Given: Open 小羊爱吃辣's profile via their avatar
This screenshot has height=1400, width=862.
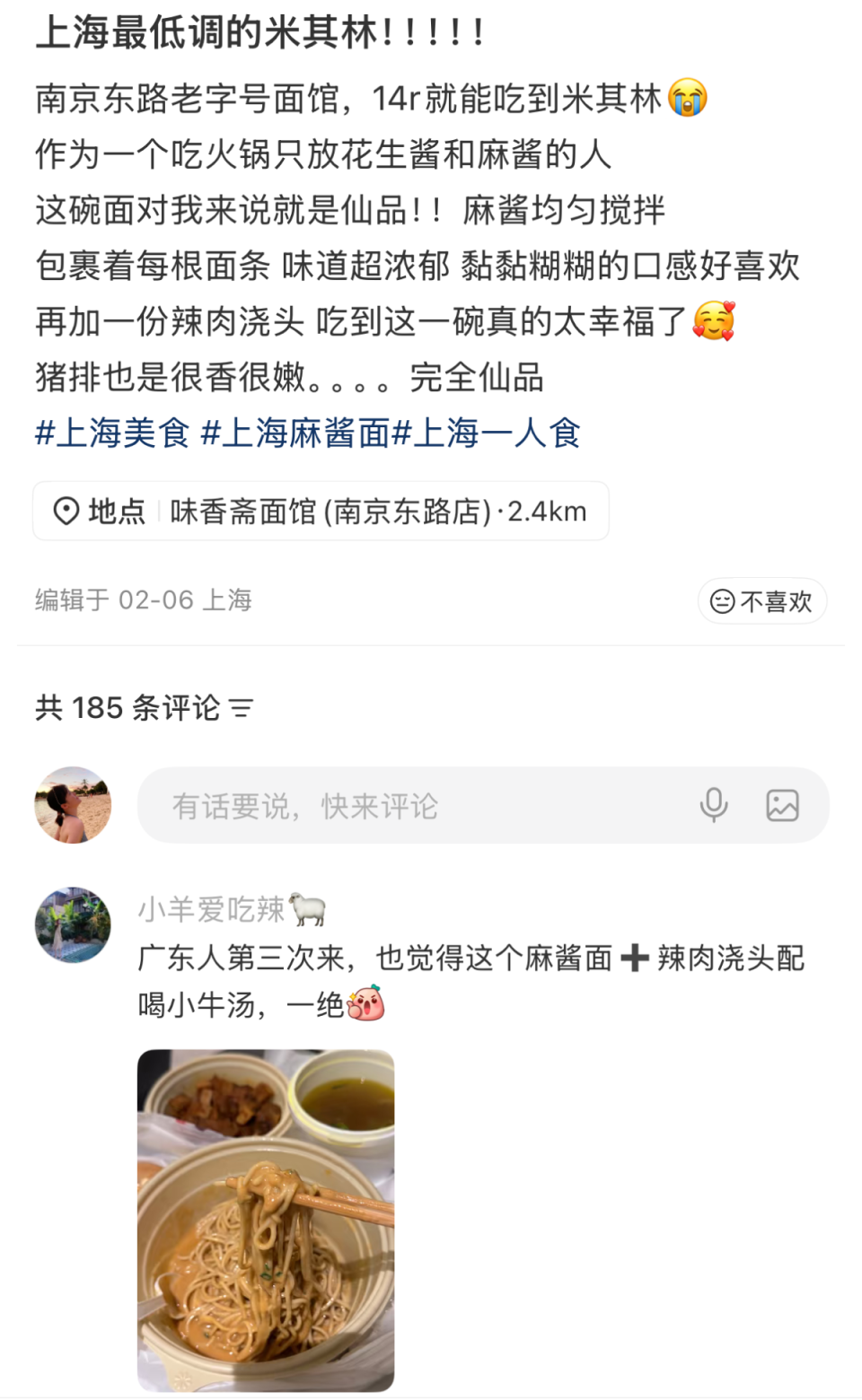Looking at the screenshot, I should [73, 924].
